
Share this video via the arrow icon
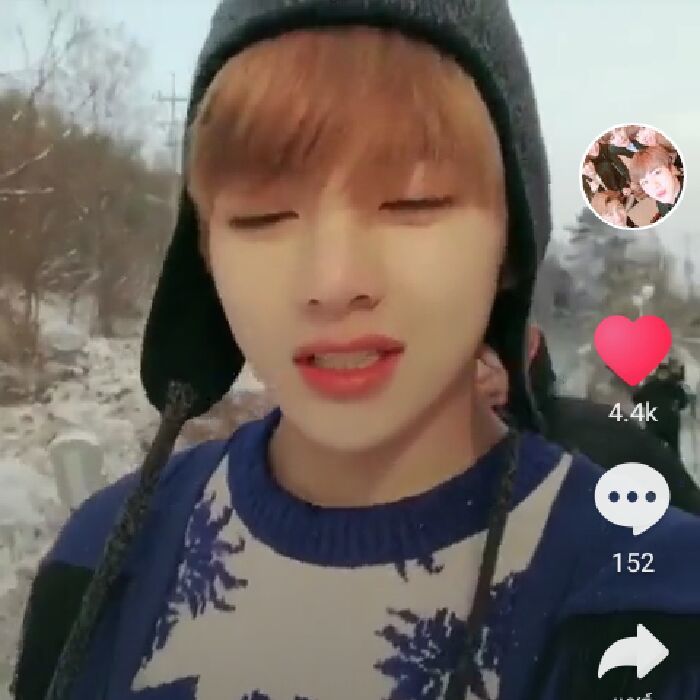633,651
